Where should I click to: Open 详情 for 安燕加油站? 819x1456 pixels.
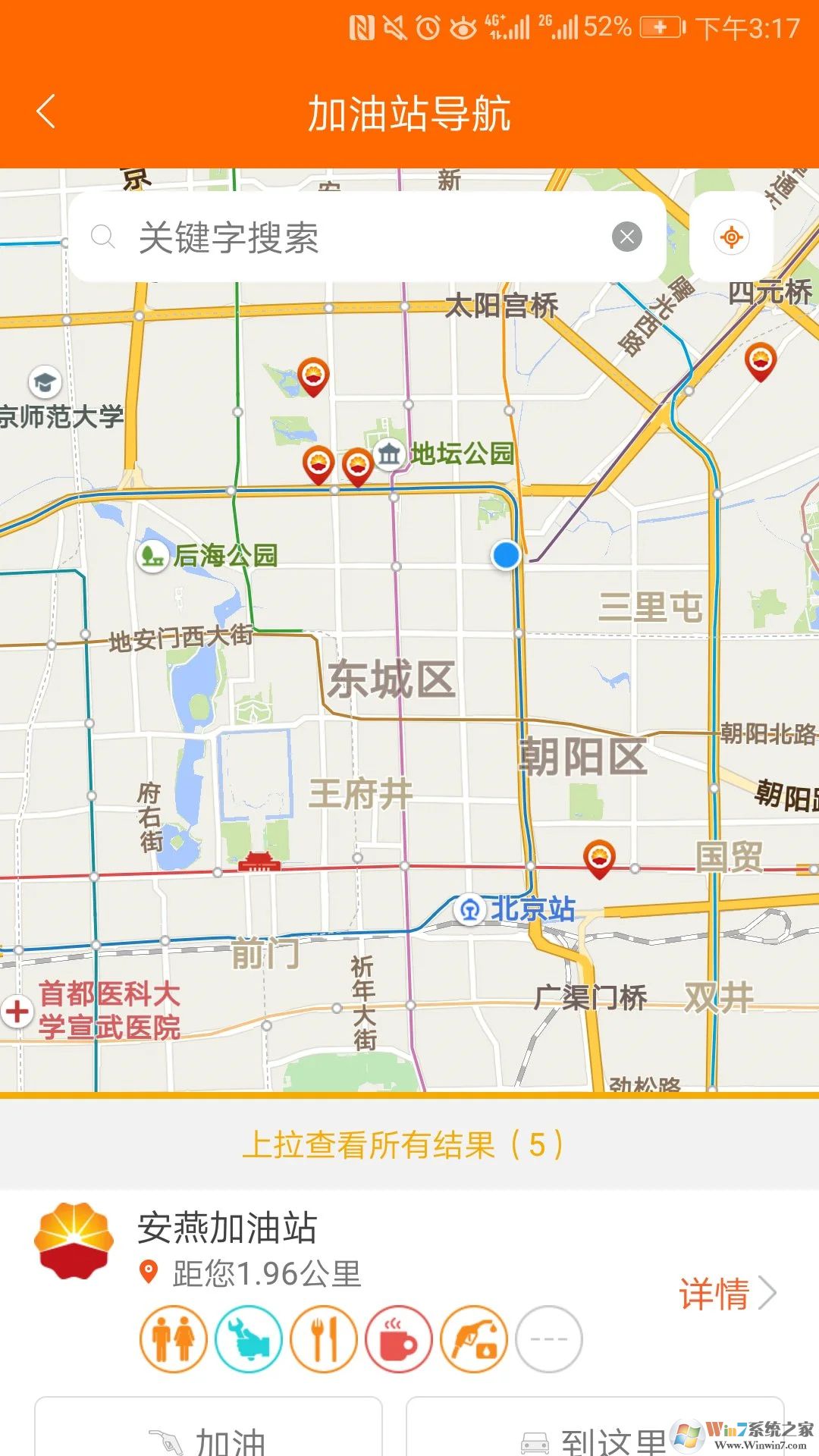point(726,1294)
